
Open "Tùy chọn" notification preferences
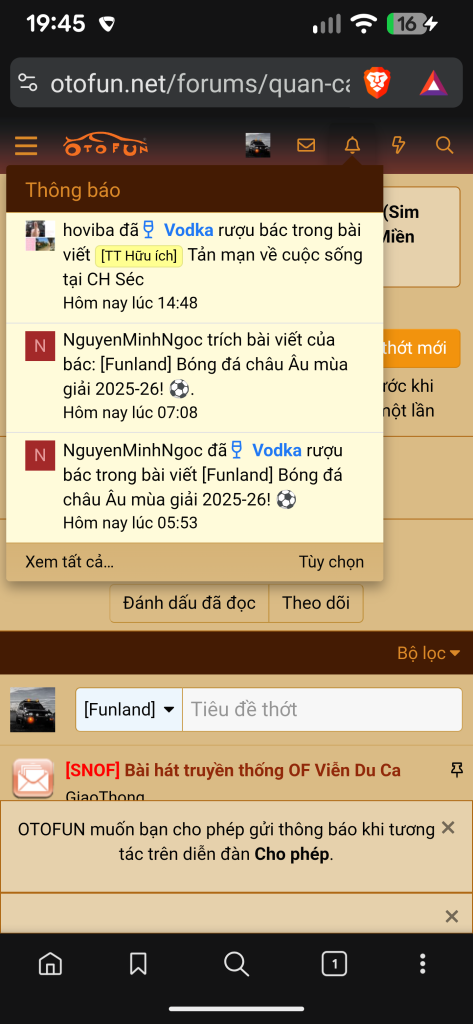point(331,562)
